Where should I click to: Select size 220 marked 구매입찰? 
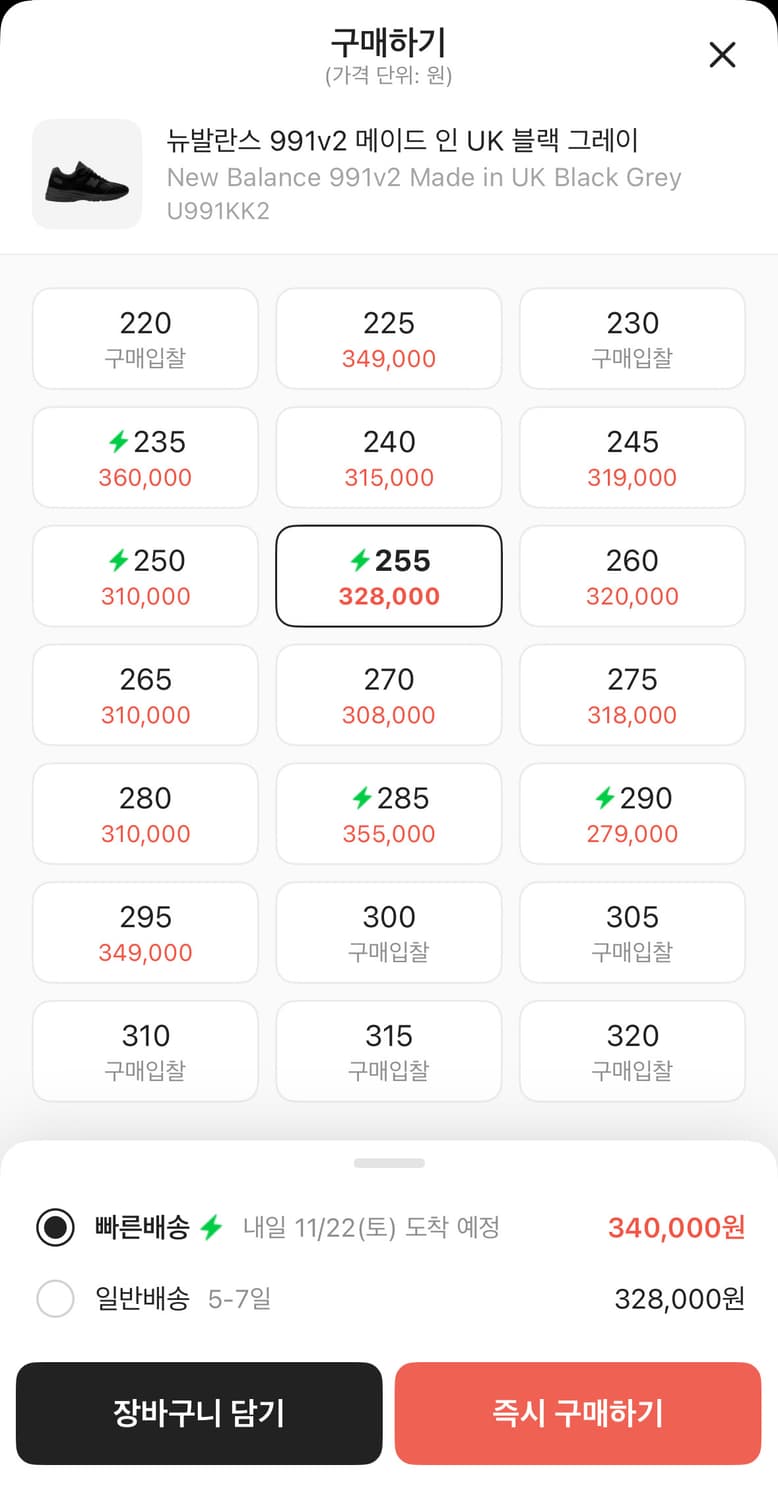point(145,338)
